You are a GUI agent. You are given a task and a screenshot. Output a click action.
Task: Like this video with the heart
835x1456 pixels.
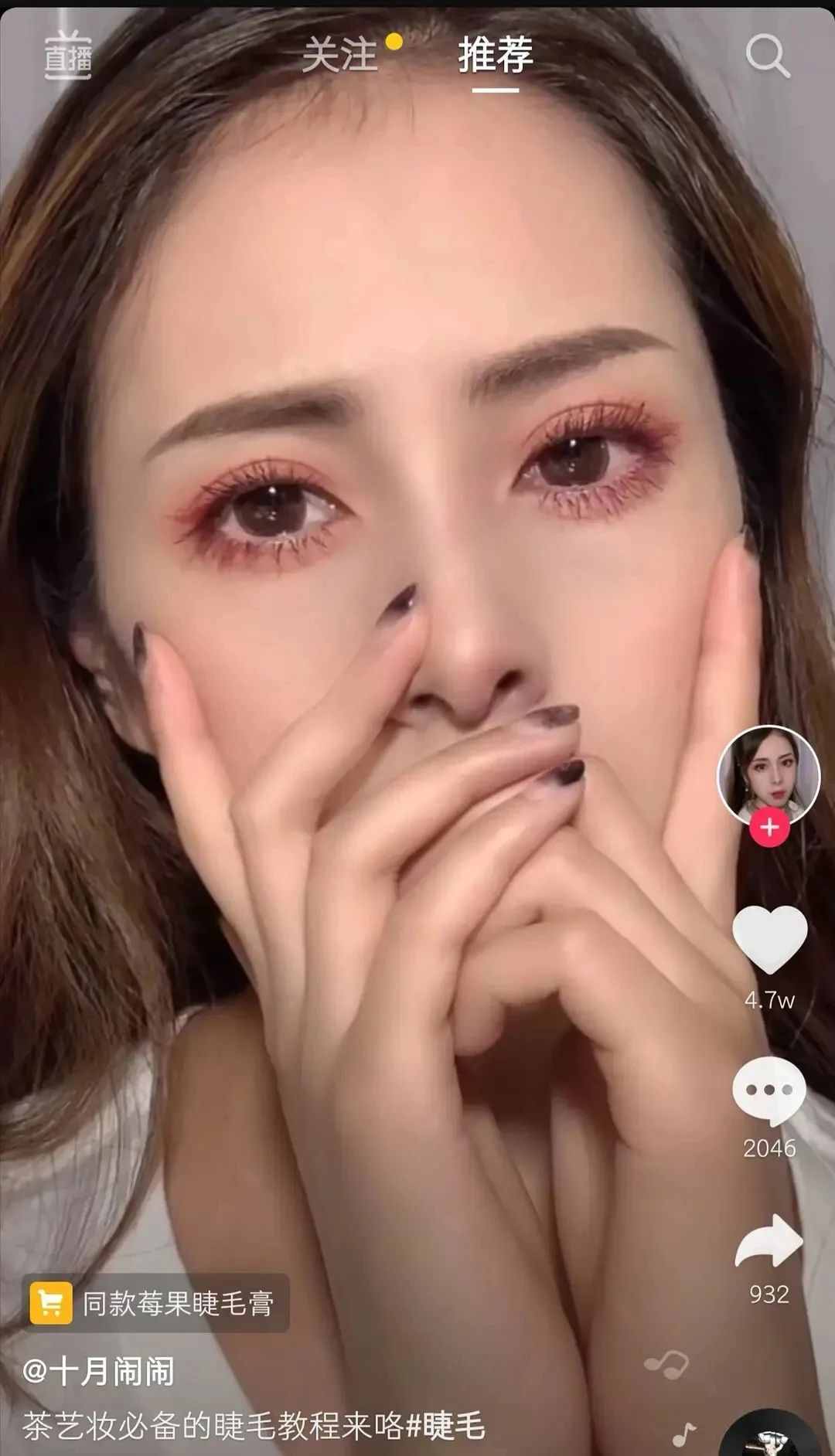click(769, 940)
